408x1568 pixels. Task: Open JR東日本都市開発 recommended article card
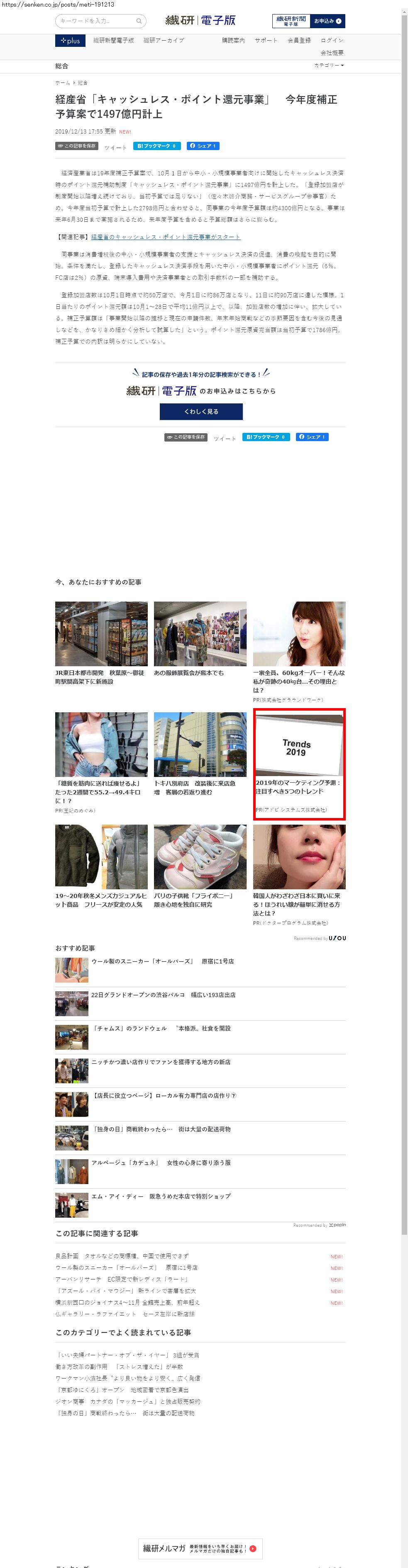pyautogui.click(x=101, y=643)
